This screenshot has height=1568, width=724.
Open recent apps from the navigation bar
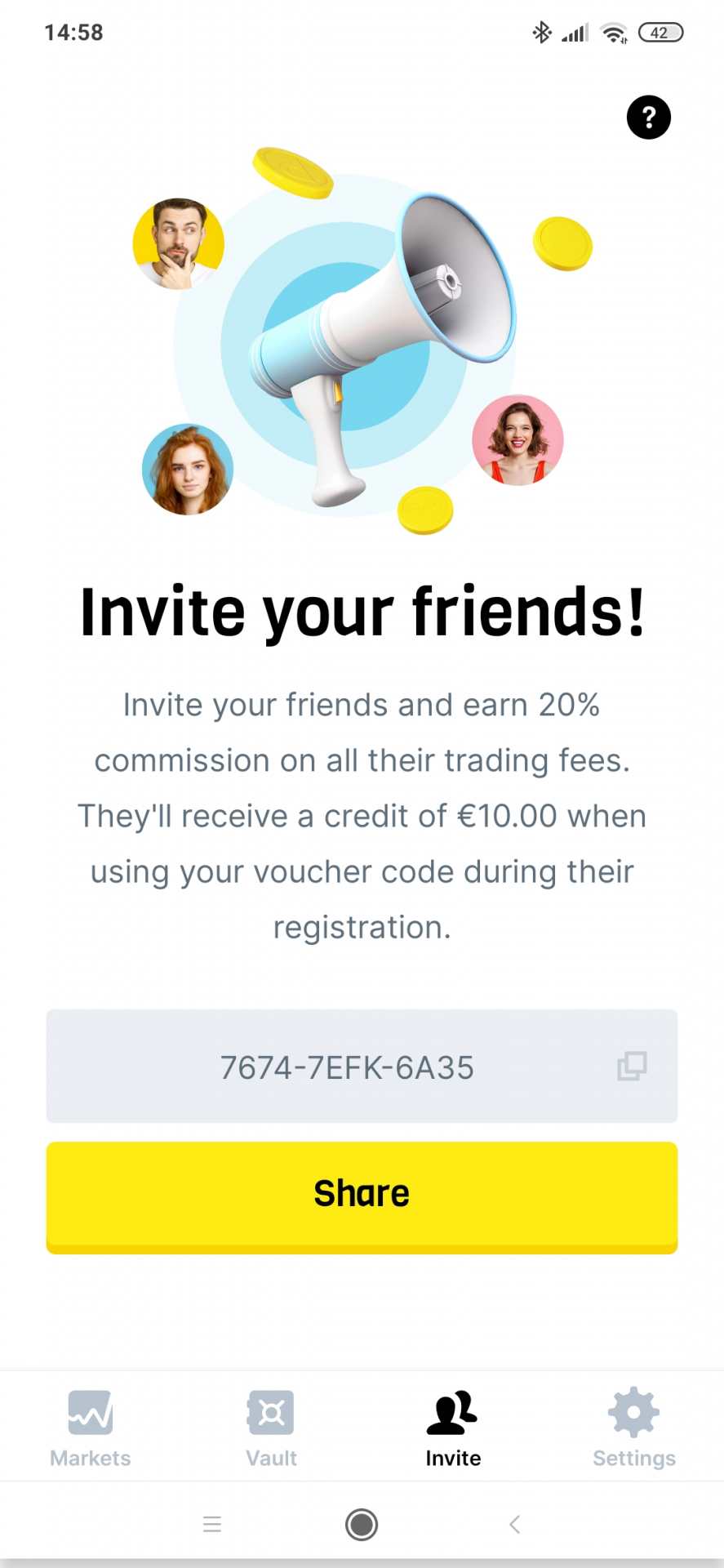tap(212, 1524)
